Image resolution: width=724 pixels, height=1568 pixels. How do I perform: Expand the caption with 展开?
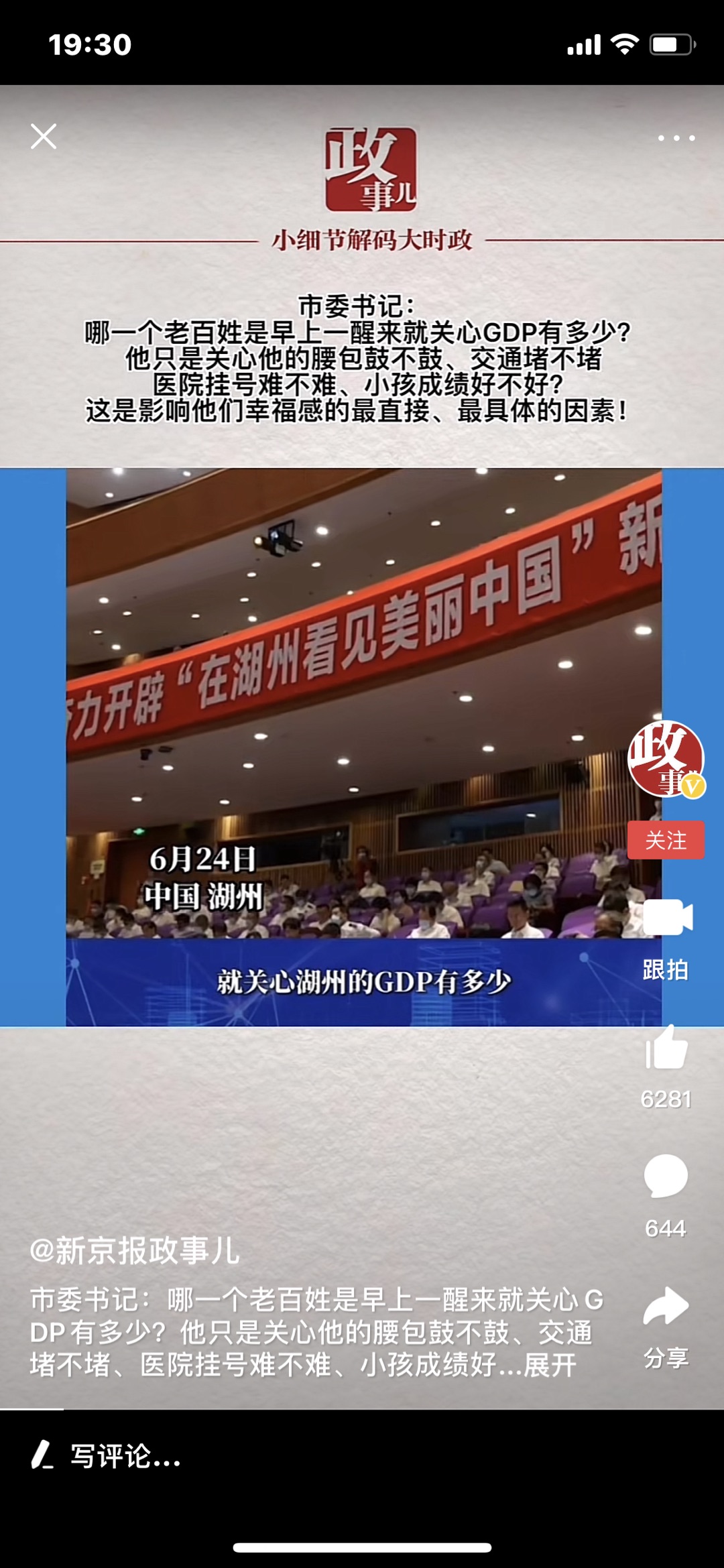coord(550,1365)
